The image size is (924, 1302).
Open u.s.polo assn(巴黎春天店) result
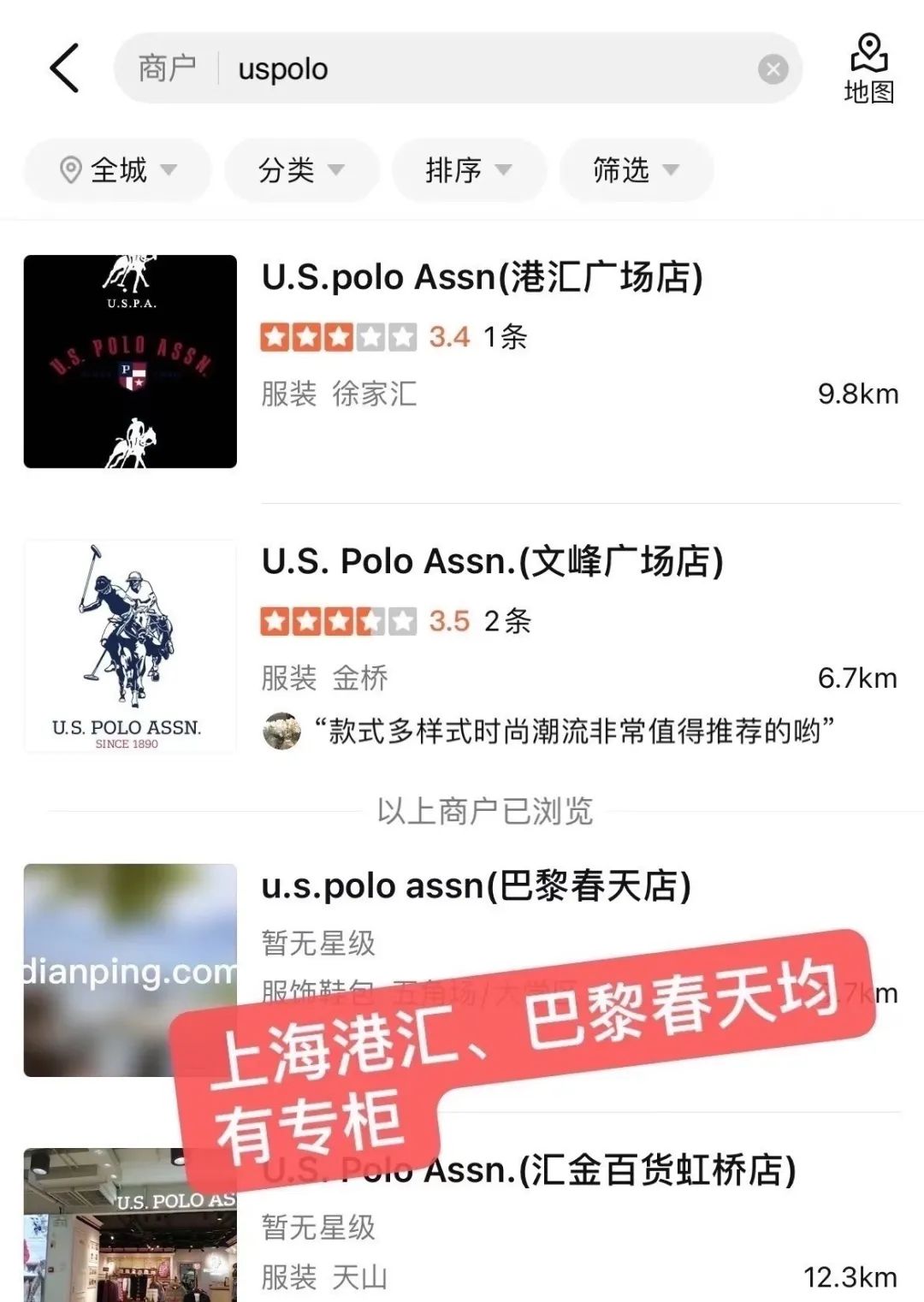476,886
